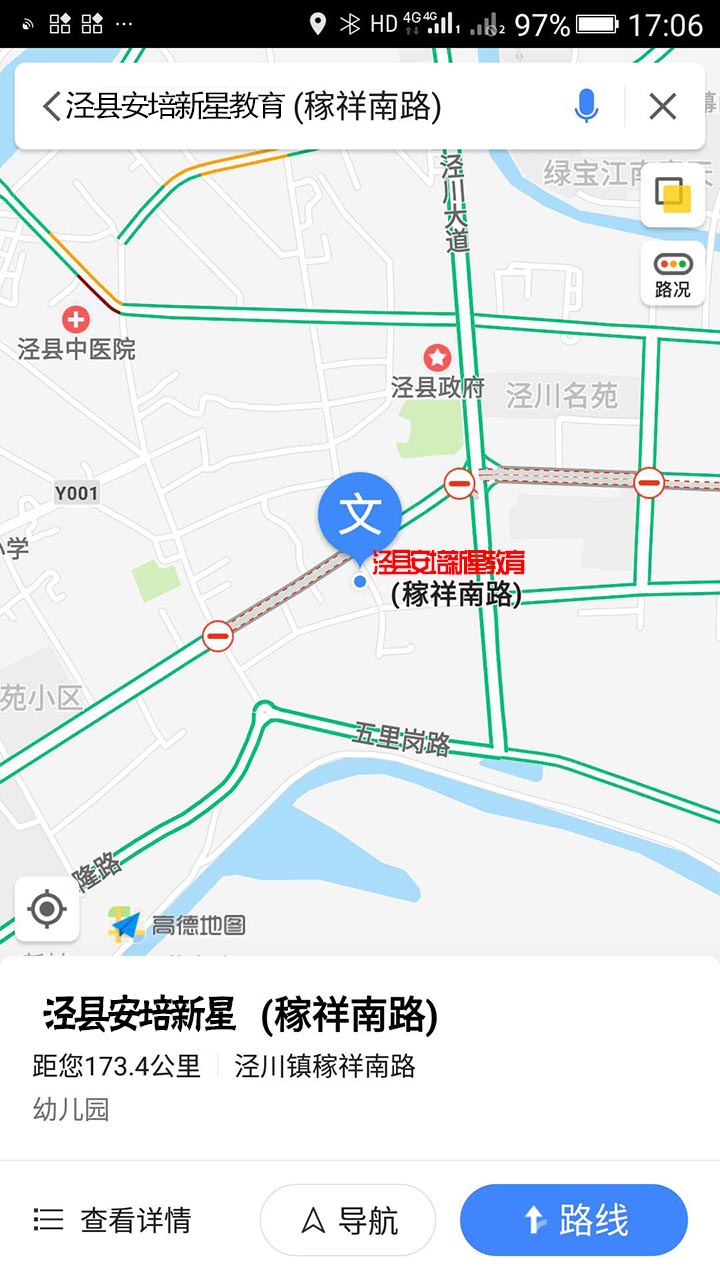
Task: Tap the 泾县中医院 hospital marker
Action: [76, 320]
